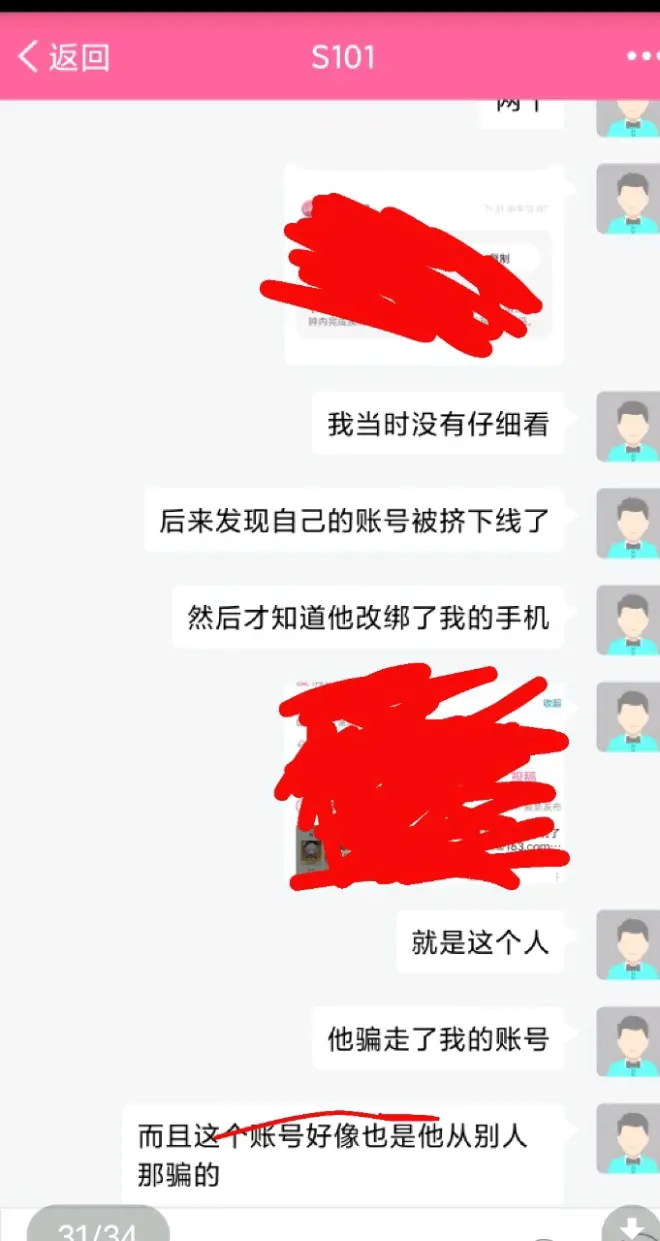The width and height of the screenshot is (660, 1241).
Task: Tap the avatar beside 他骗走了我的账号
Action: pyautogui.click(x=627, y=1040)
